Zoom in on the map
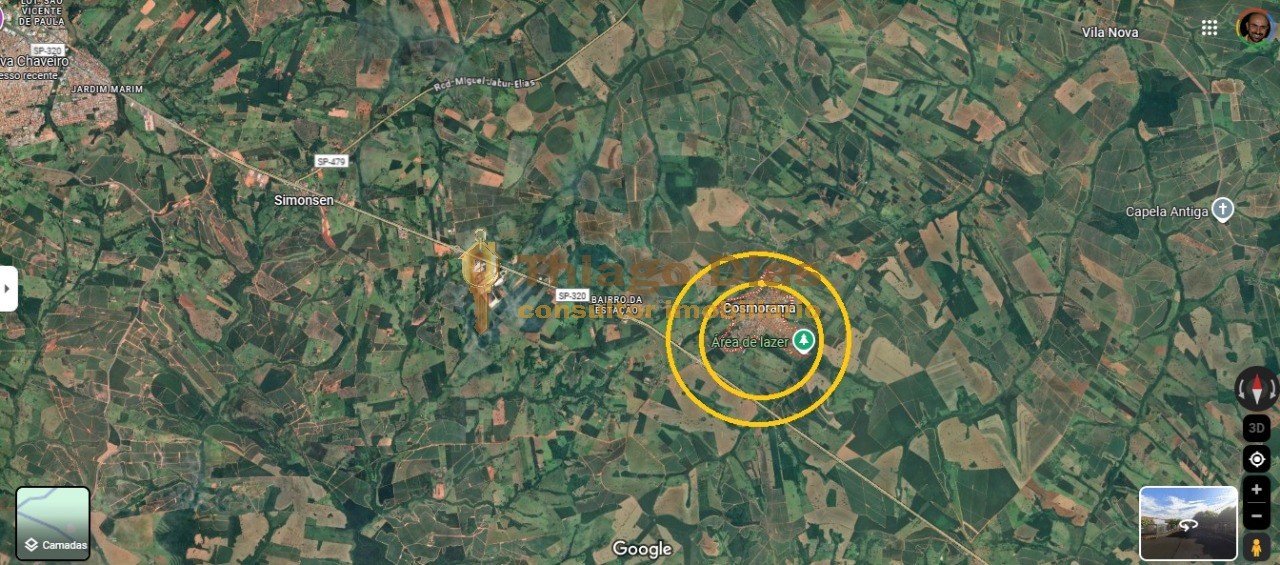 (x=1256, y=489)
